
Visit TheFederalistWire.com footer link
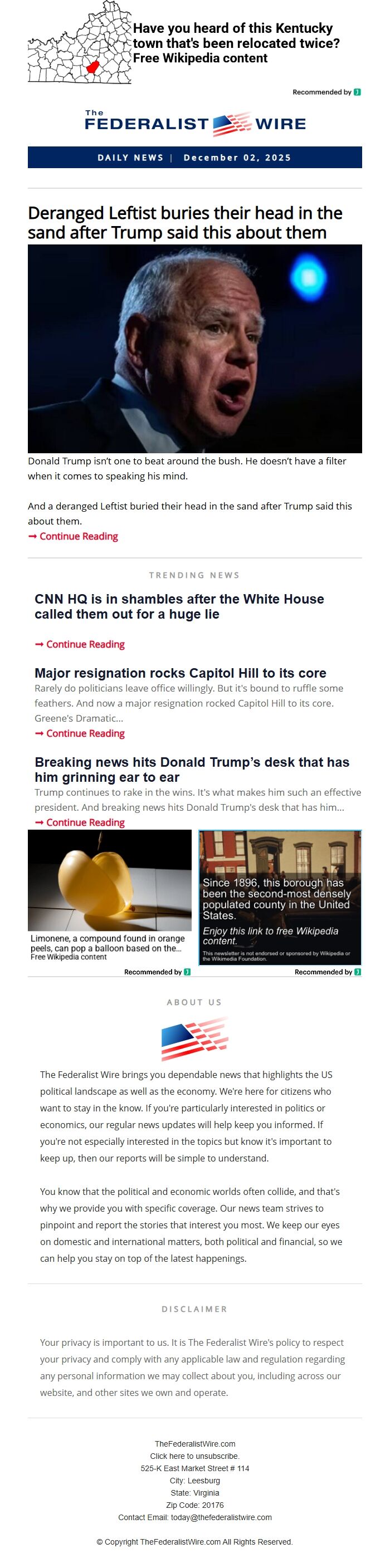click(195, 1444)
